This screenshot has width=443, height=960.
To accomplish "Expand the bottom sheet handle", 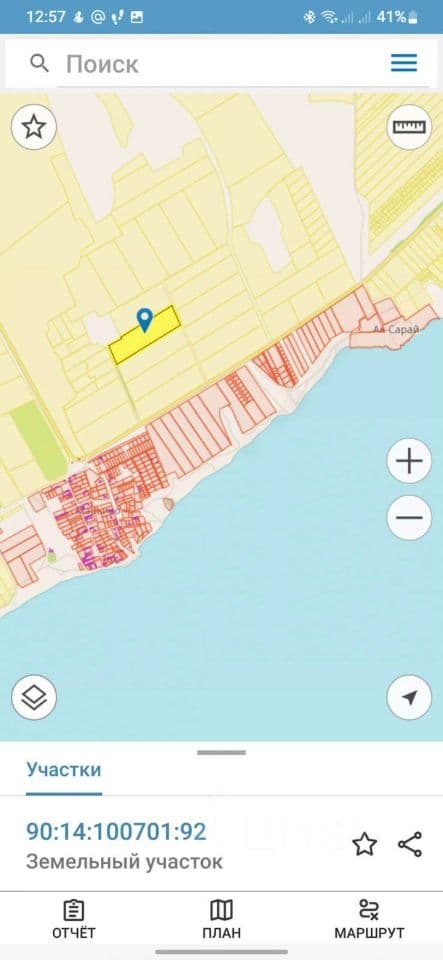I will point(222,752).
